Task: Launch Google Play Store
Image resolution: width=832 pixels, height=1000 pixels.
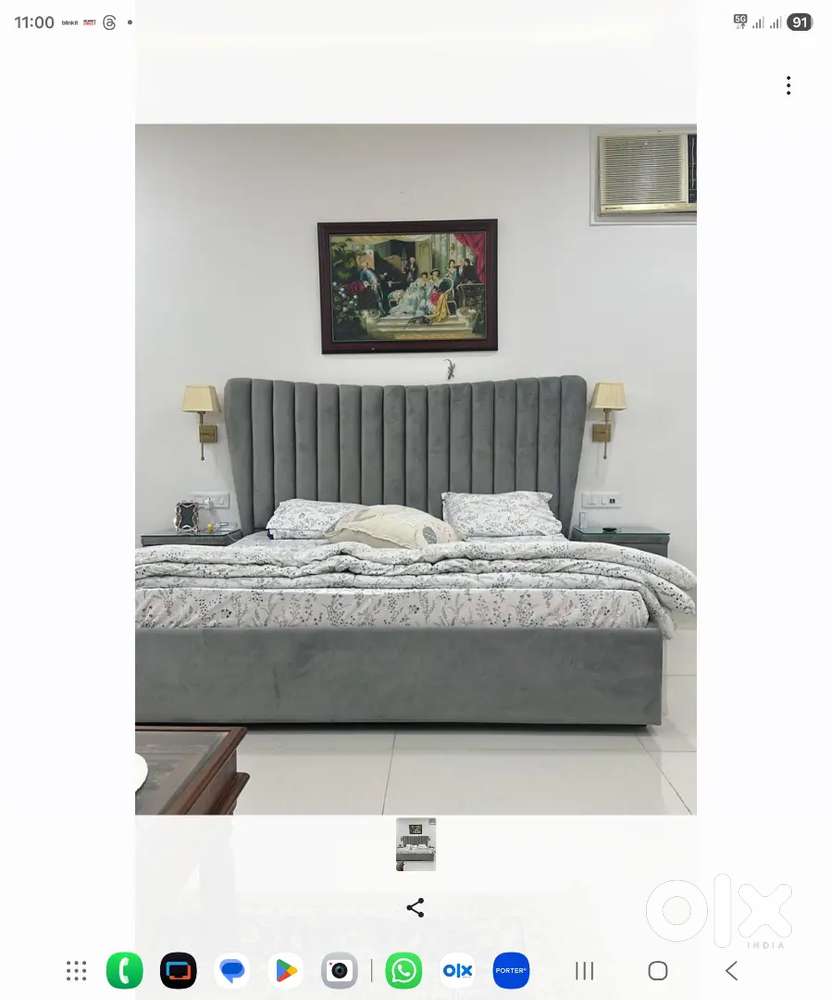Action: click(x=286, y=970)
